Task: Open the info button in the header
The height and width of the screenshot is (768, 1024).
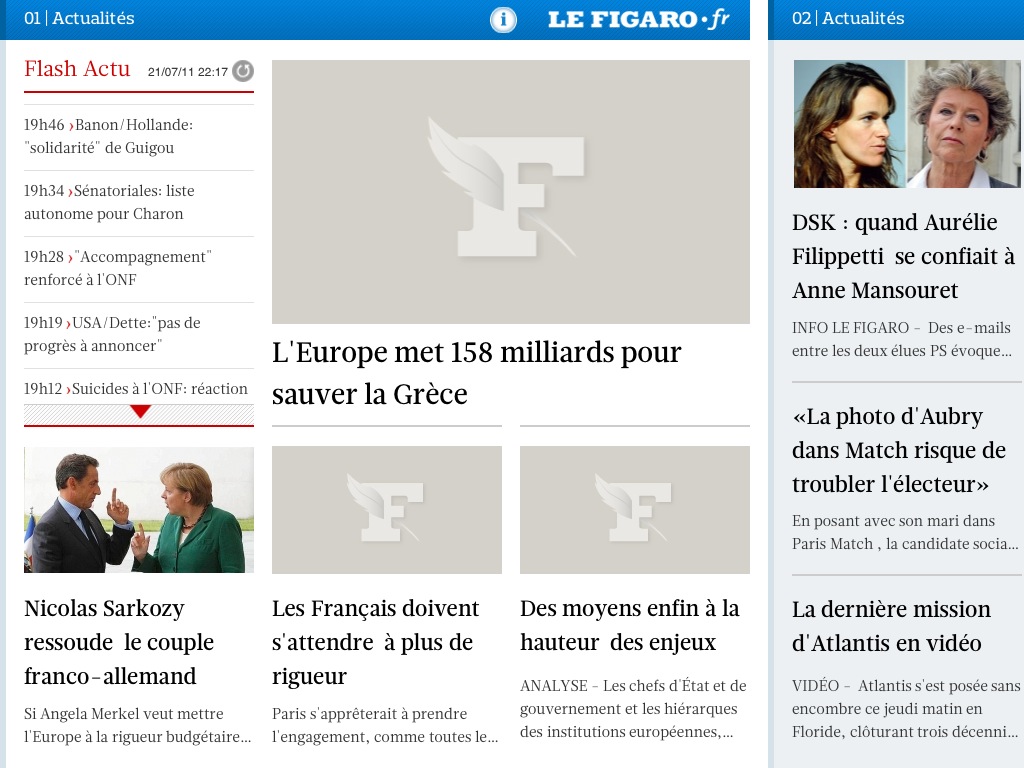Action: [x=504, y=19]
